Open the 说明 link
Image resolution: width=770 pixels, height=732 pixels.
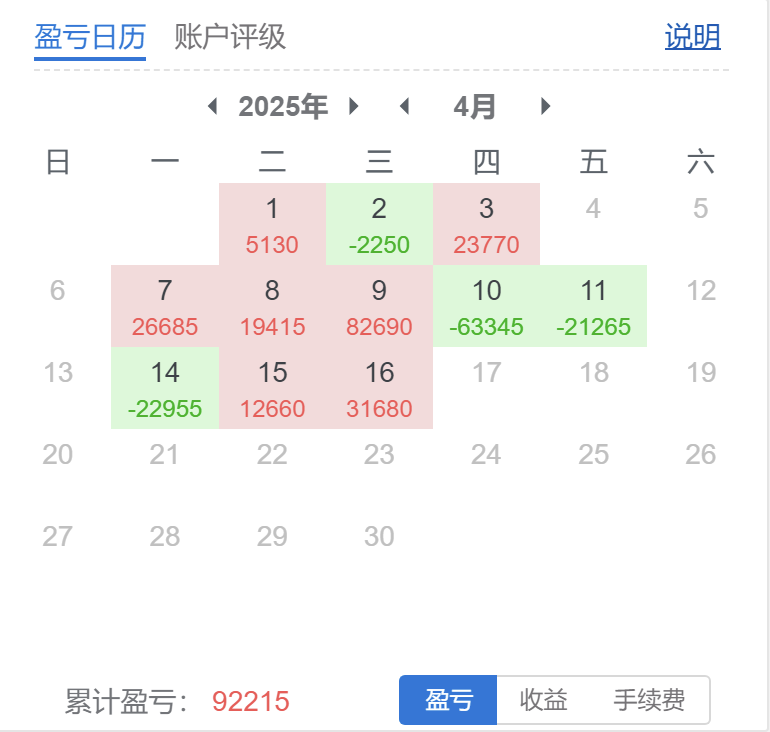tap(692, 37)
